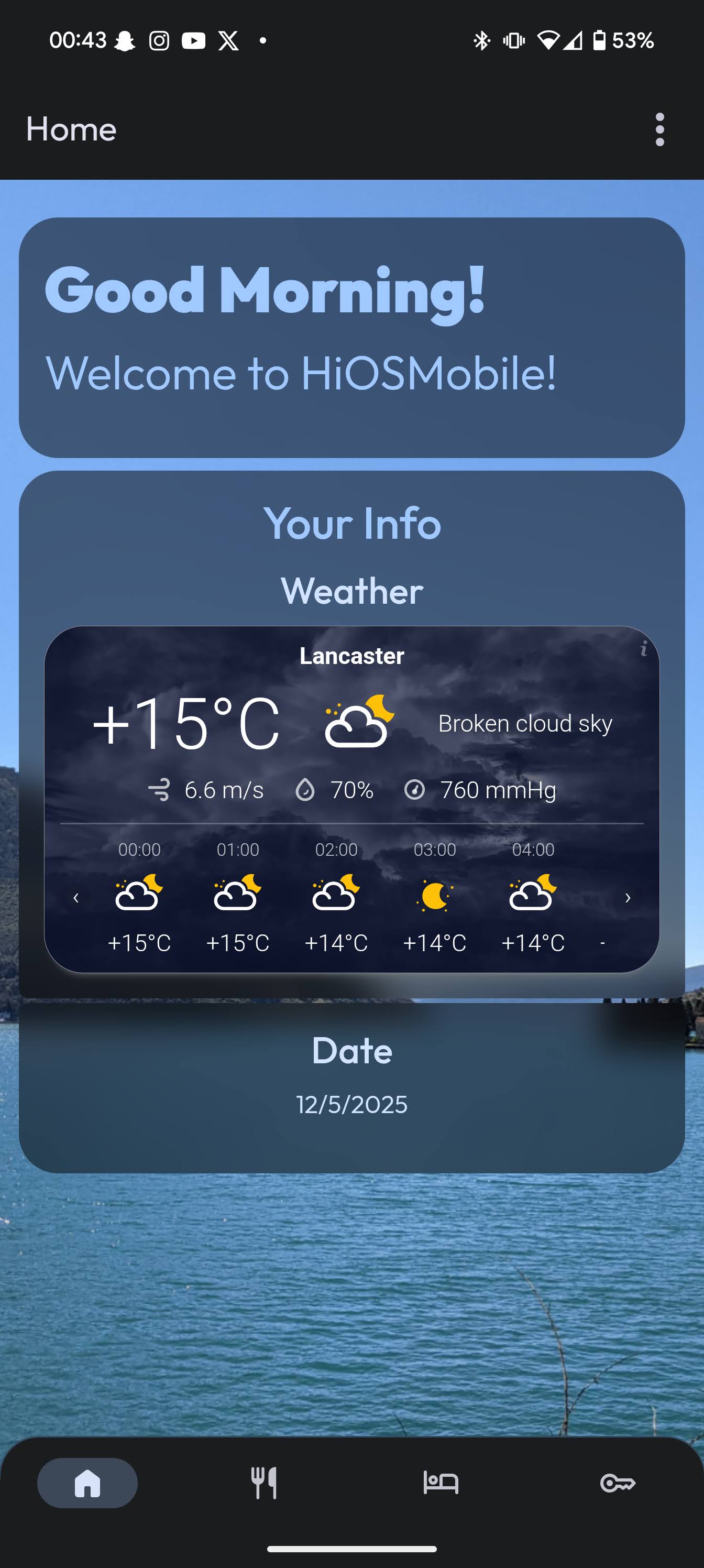Show the next hourly forecast hours
The image size is (704, 1568).
click(628, 897)
